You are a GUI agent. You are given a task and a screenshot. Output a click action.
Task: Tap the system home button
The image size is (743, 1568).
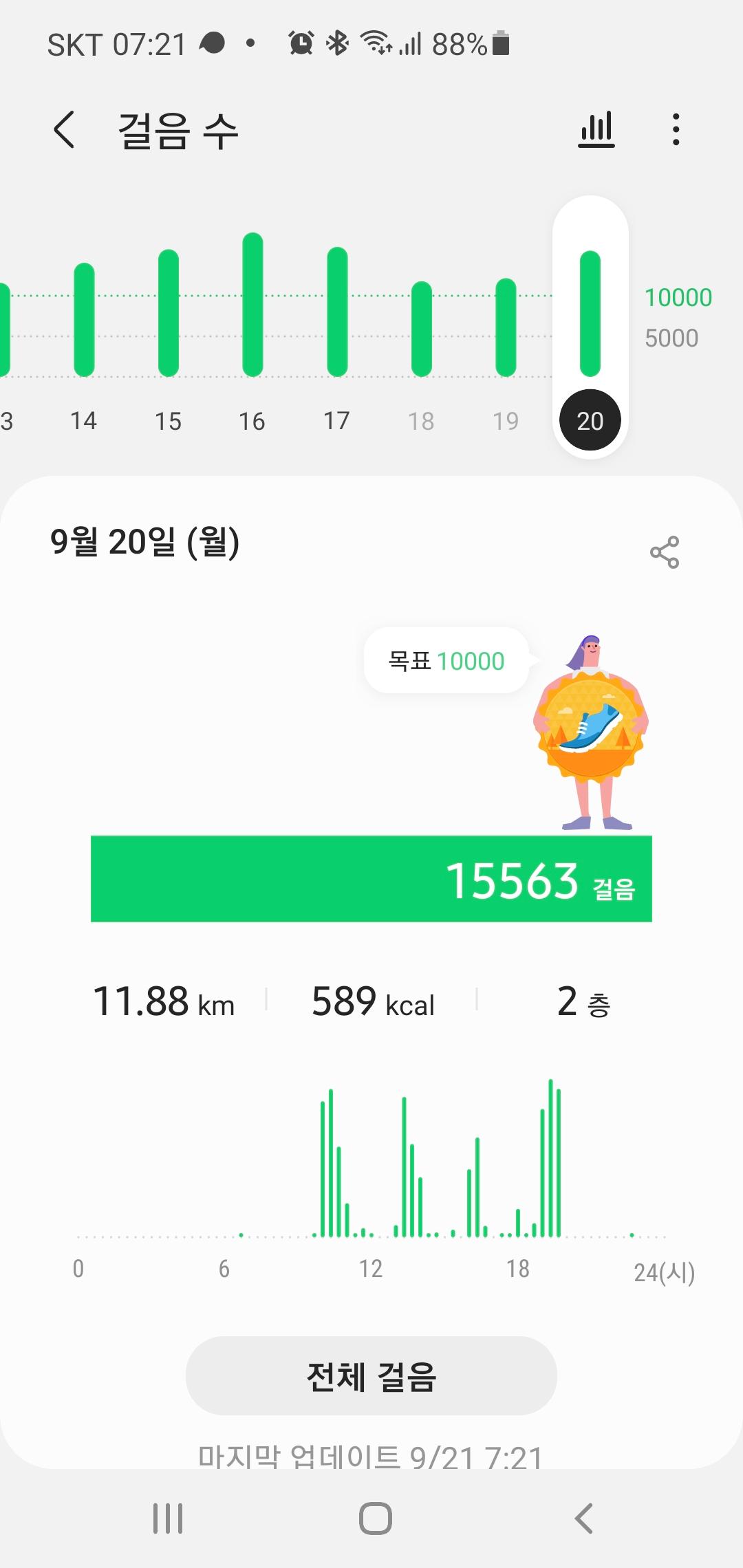pyautogui.click(x=375, y=1518)
